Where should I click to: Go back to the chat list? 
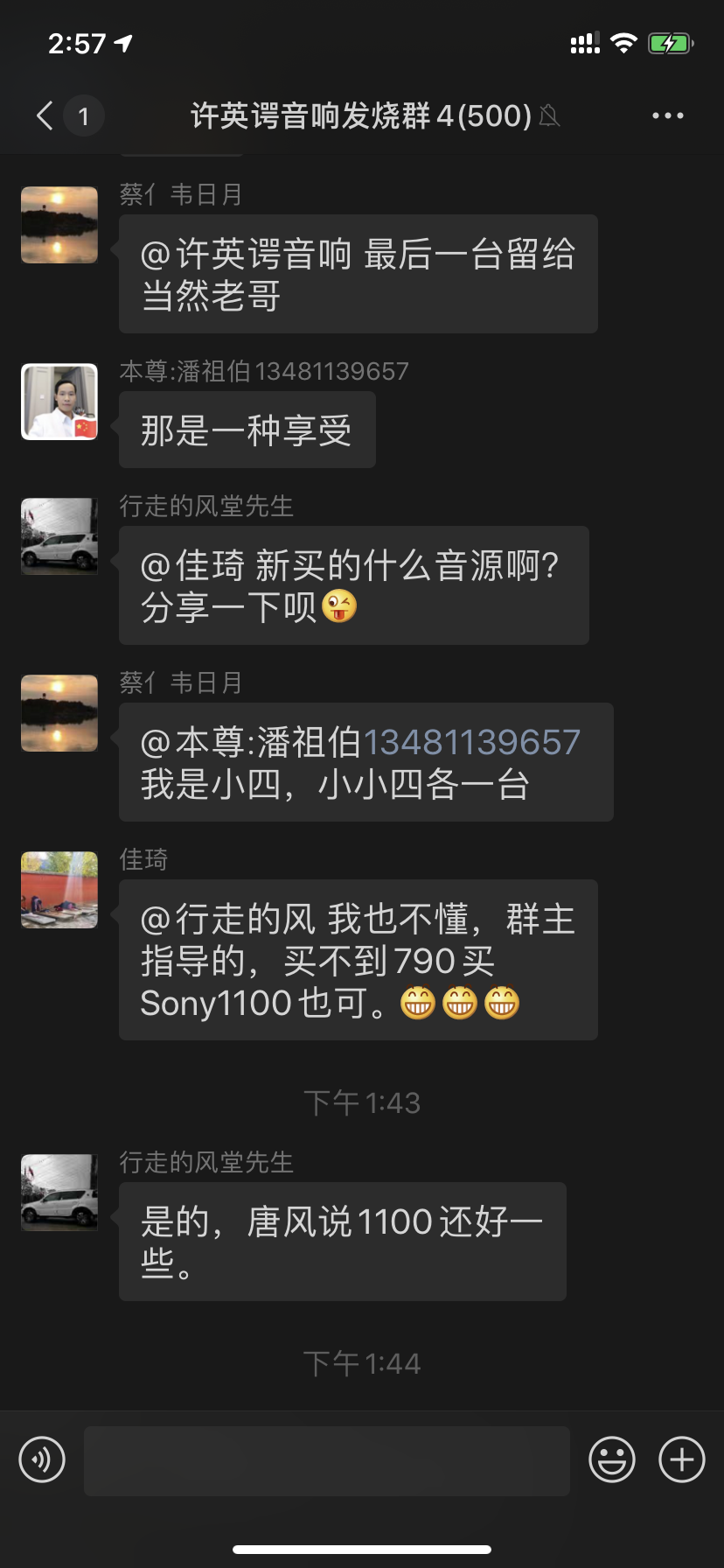click(45, 115)
